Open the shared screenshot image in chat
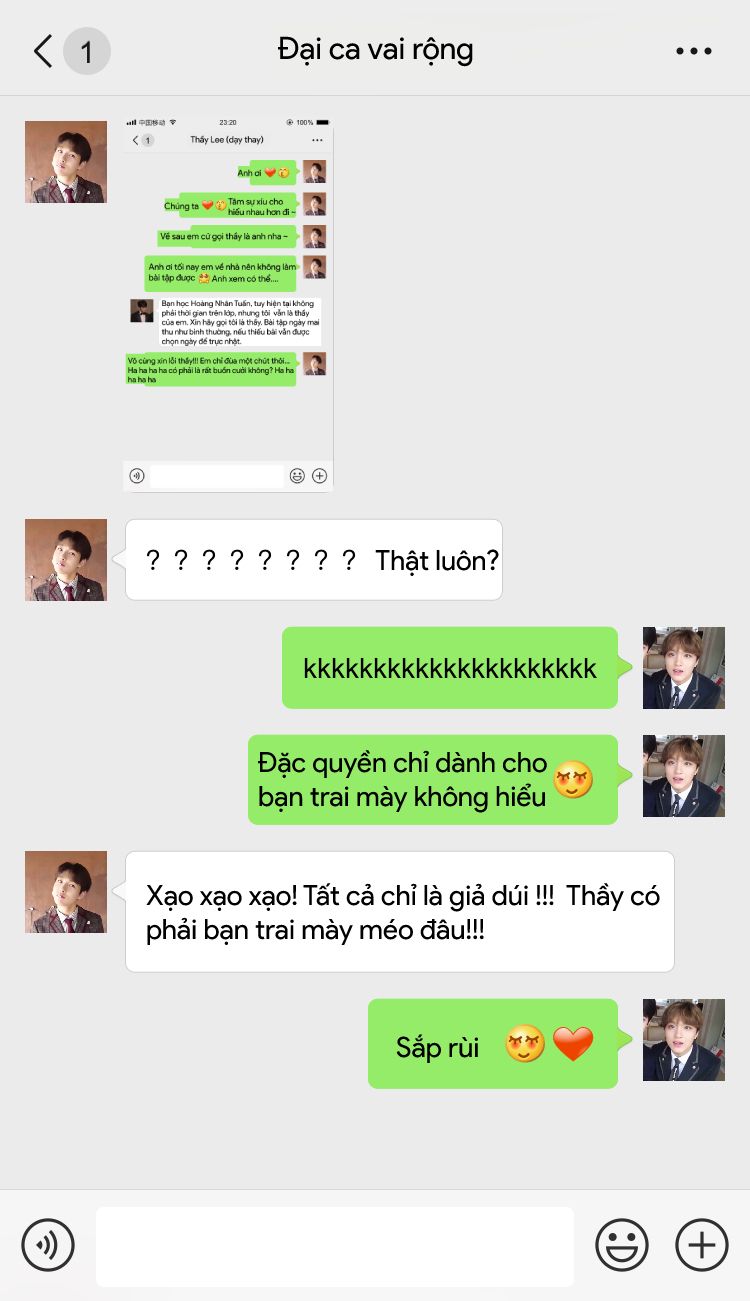Screen dimensions: 750x1301 pyautogui.click(x=228, y=304)
